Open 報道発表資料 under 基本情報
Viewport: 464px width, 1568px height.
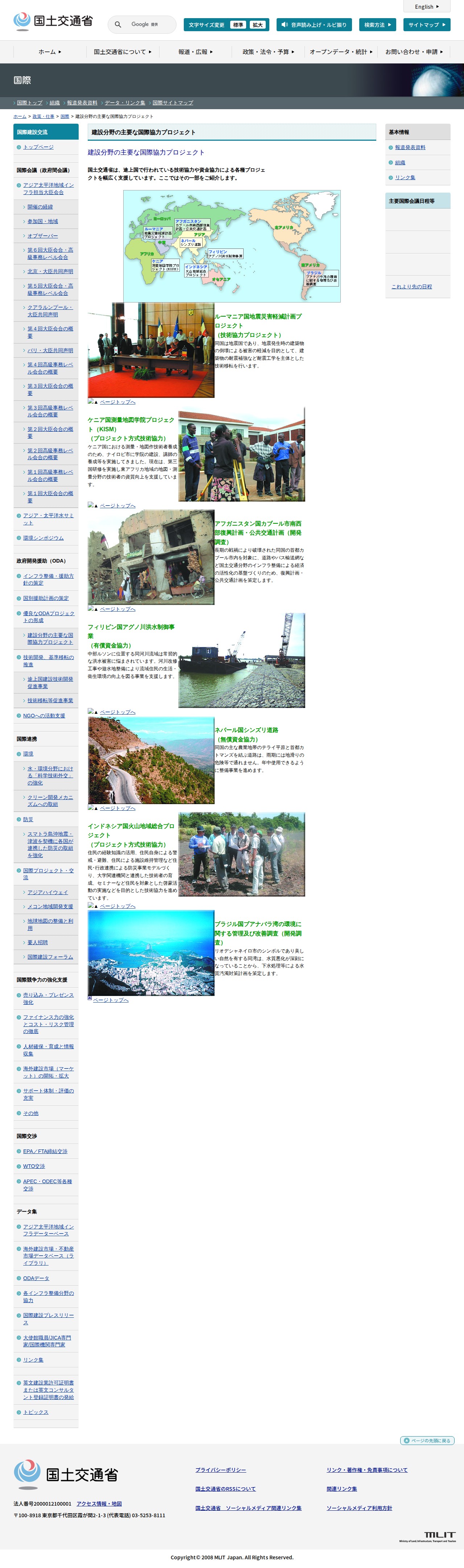pyautogui.click(x=410, y=147)
